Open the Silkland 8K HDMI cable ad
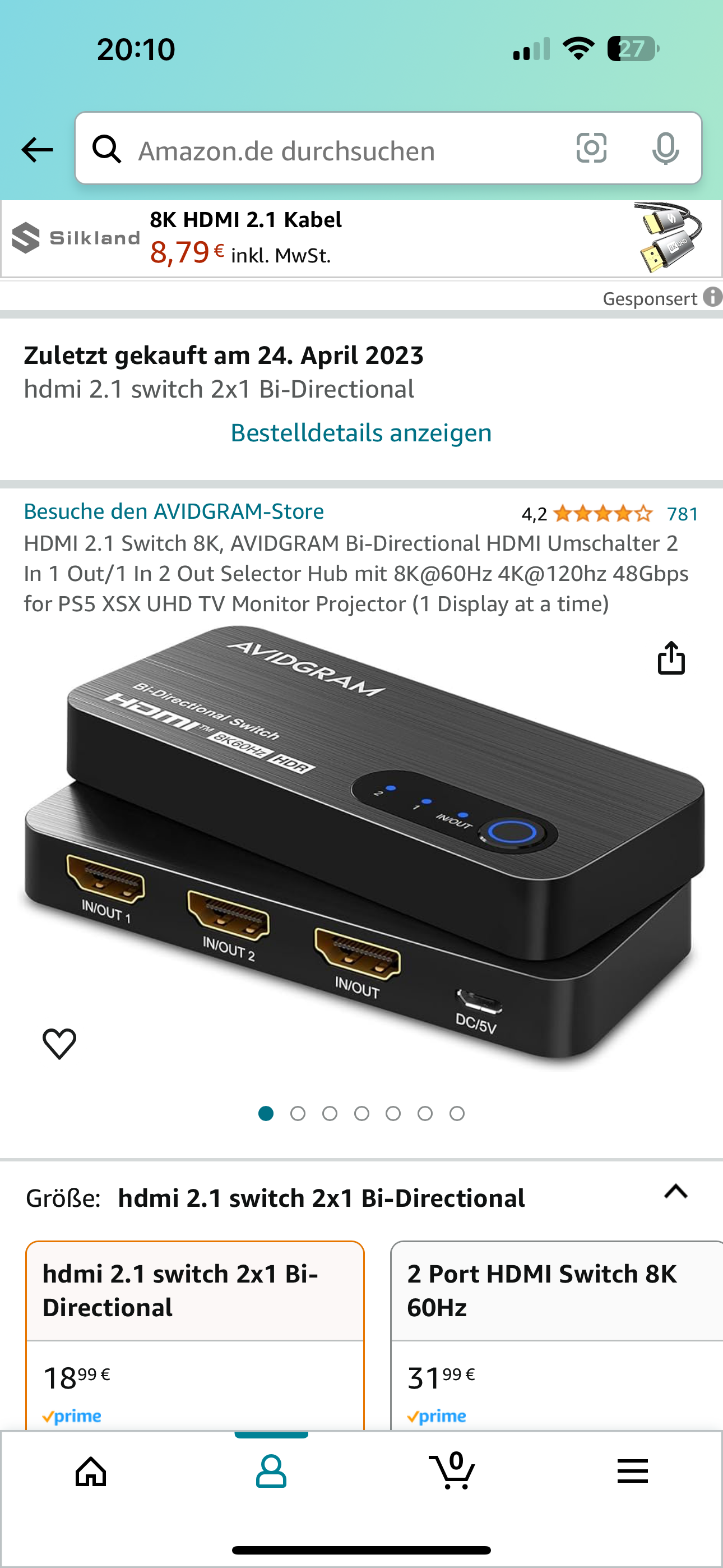Image resolution: width=723 pixels, height=1568 pixels. pos(361,238)
